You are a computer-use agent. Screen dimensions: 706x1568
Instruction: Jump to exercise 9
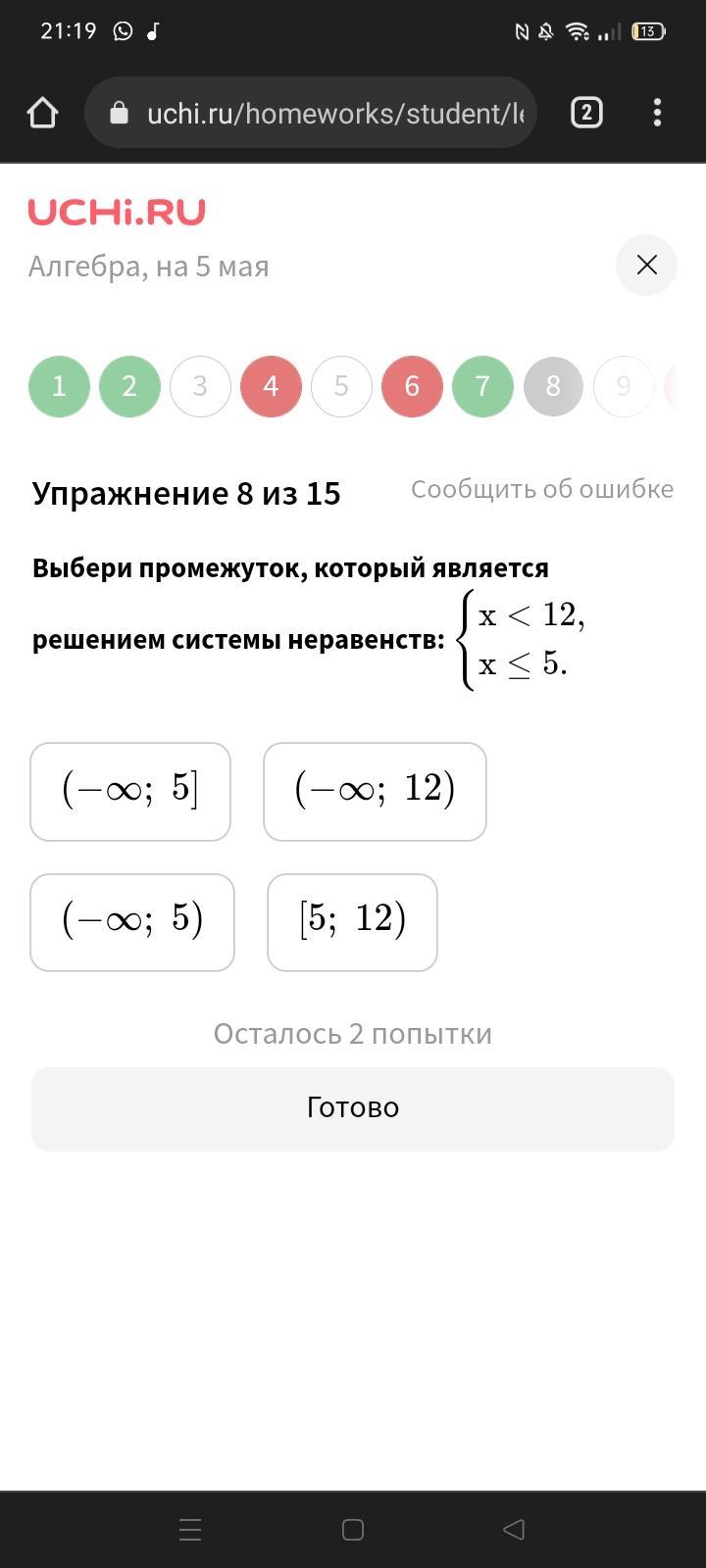coord(624,386)
